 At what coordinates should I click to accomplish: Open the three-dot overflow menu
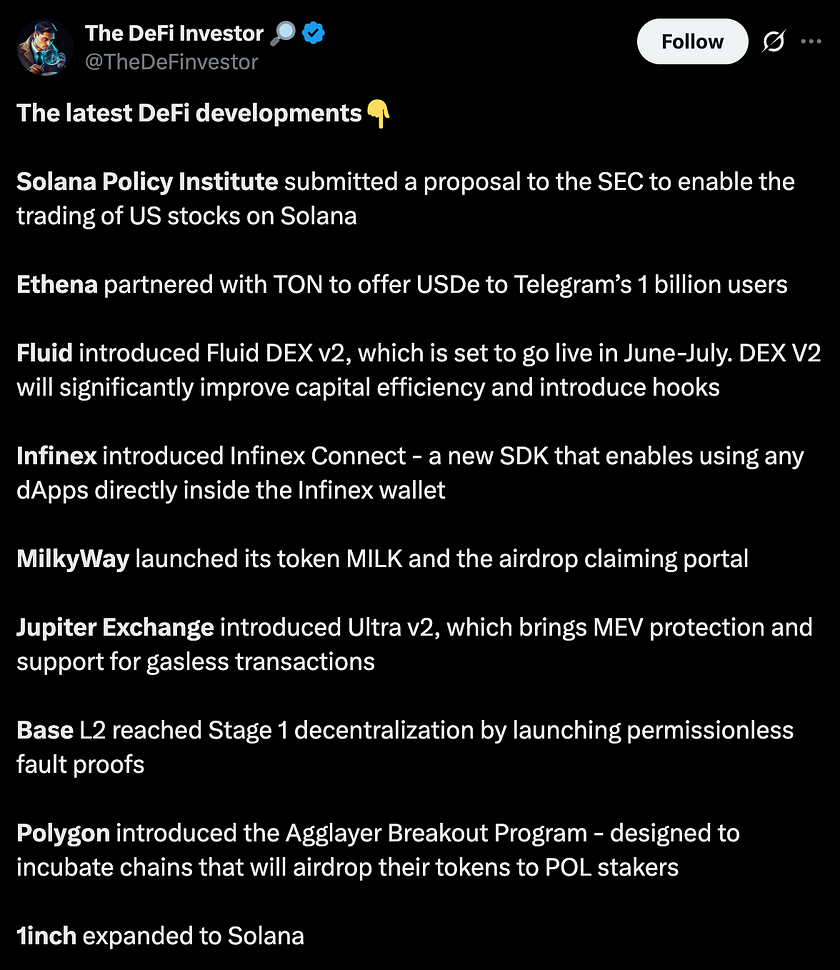coord(811,41)
